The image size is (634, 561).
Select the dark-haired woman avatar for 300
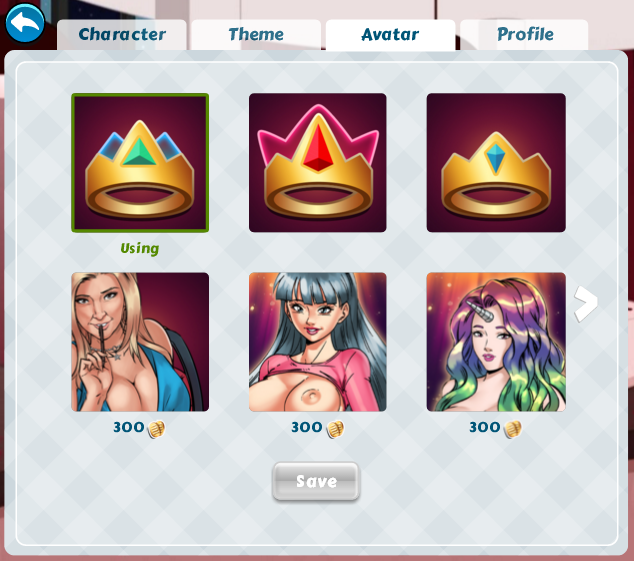tap(318, 342)
